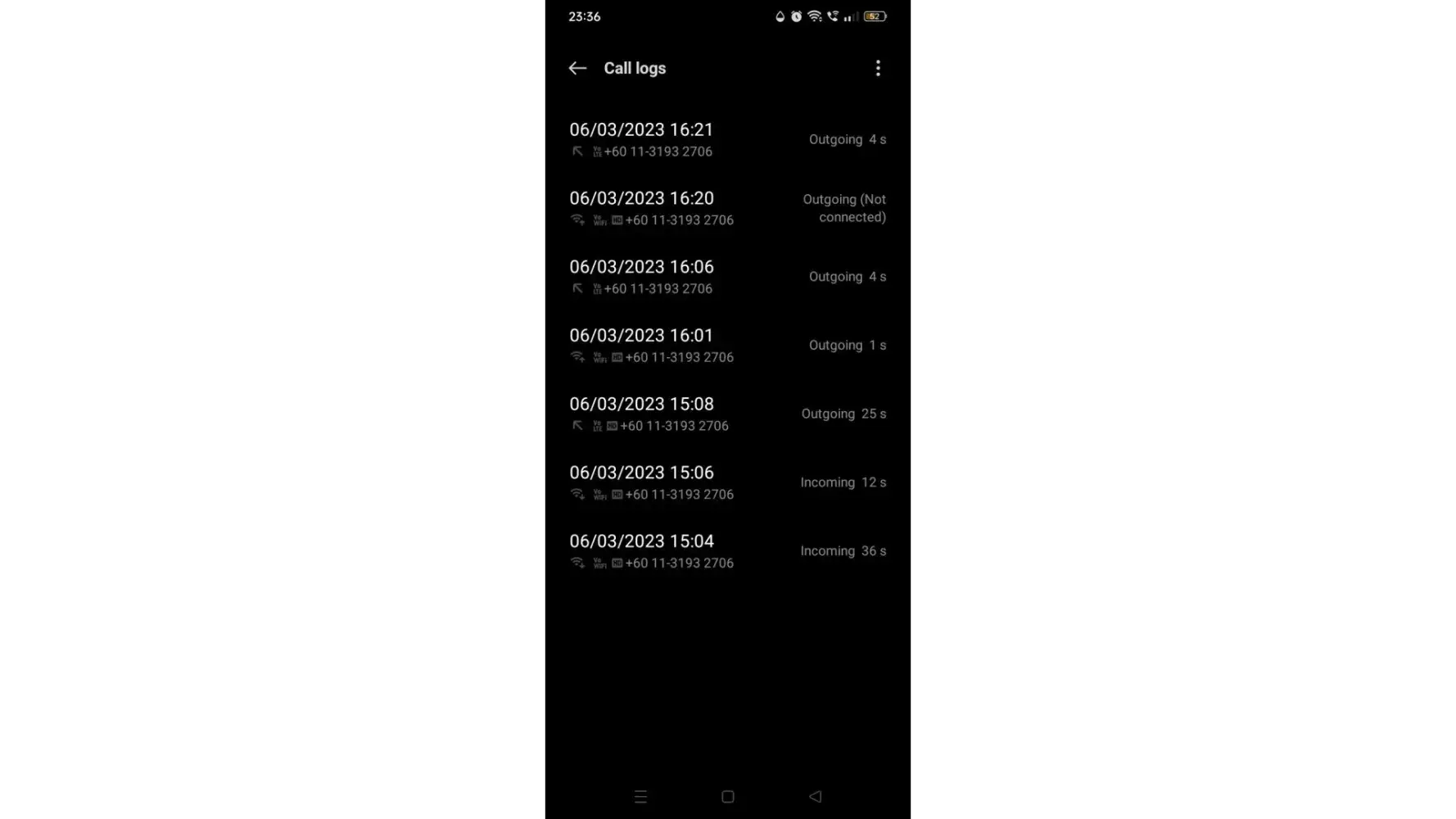
Task: Select the 16:20 not connected call
Action: pyautogui.click(x=727, y=208)
